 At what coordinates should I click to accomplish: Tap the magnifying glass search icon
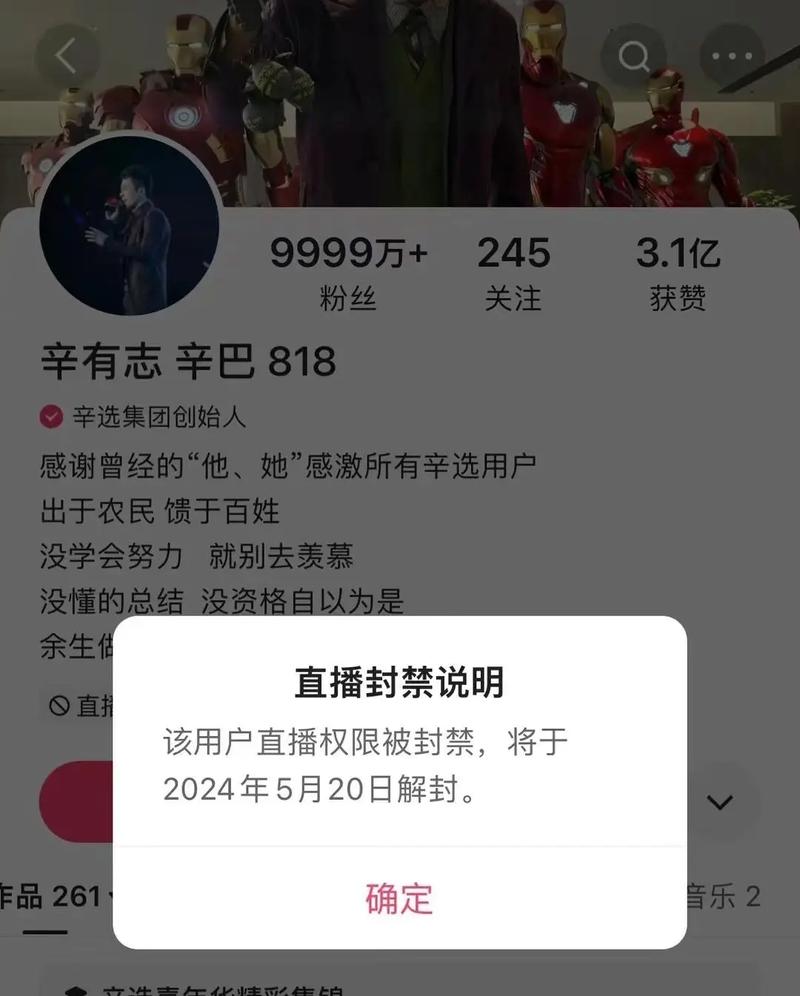[633, 55]
